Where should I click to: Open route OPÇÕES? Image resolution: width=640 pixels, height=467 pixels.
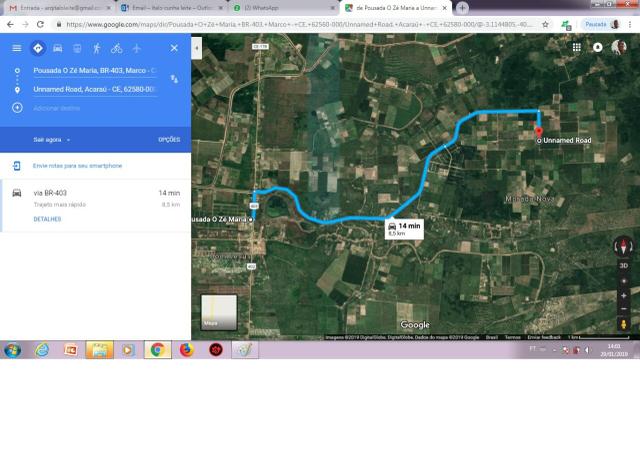click(169, 139)
